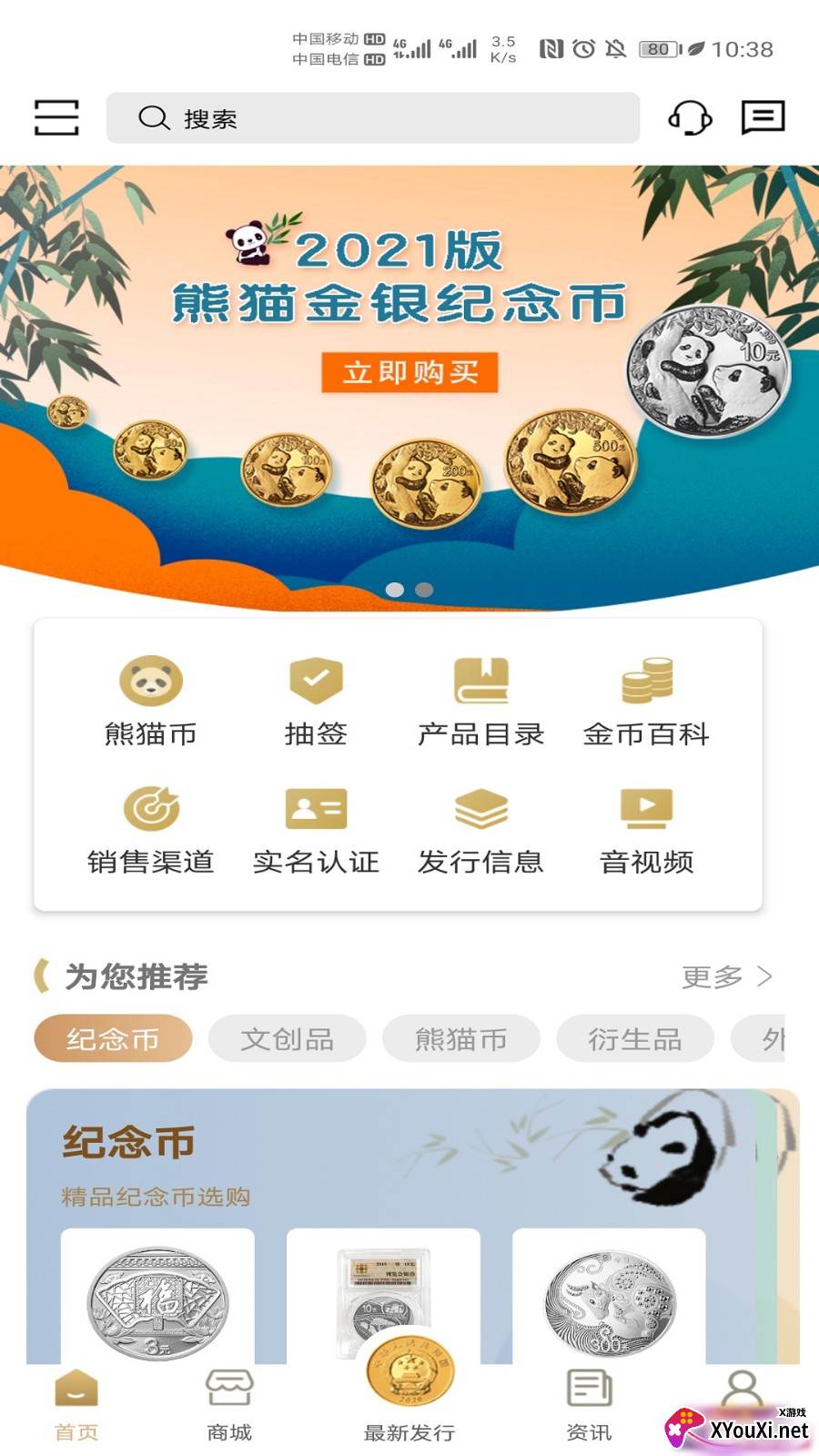Open the 抽签 shortcut
This screenshot has width=819, height=1456.
pos(316,701)
